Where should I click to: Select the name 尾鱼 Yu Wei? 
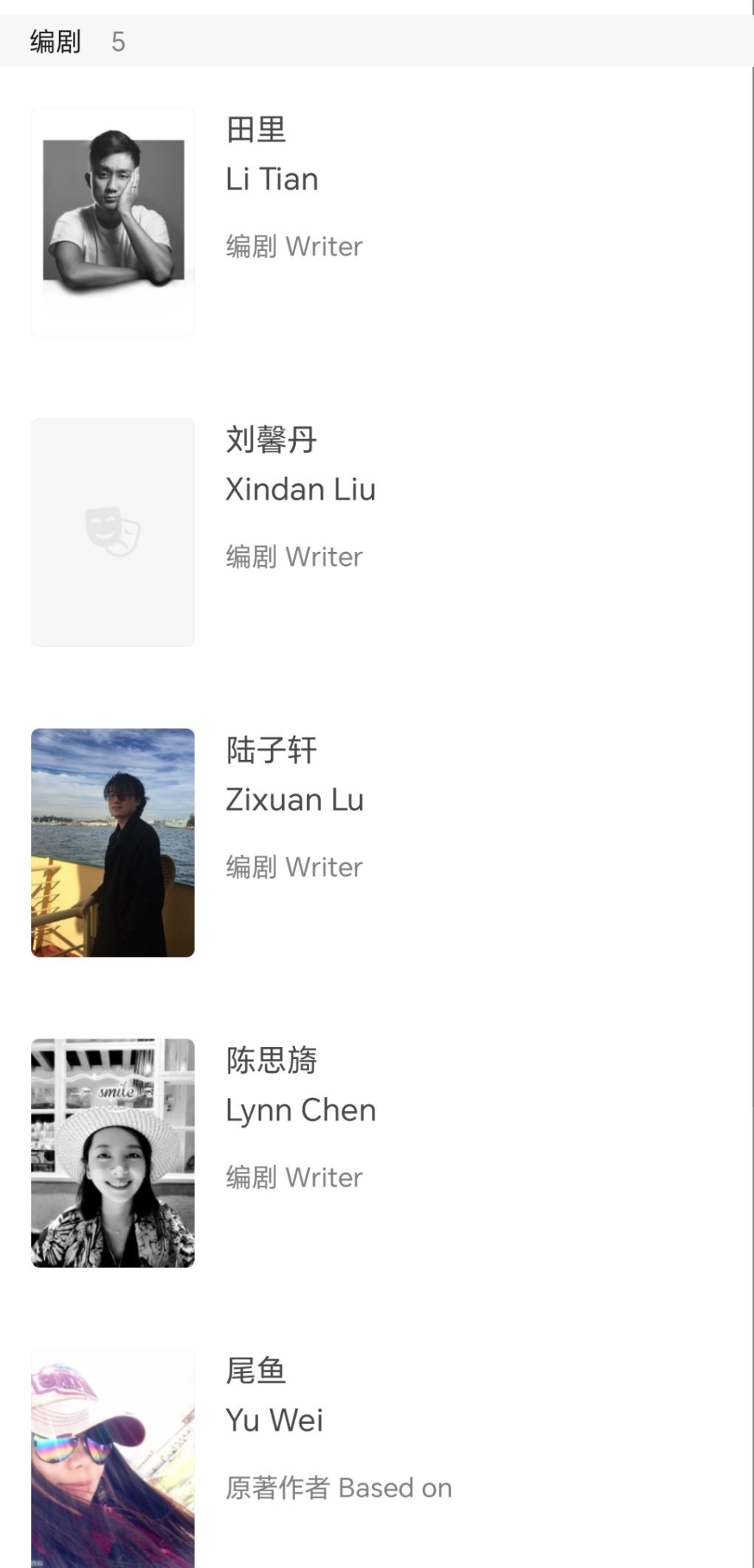click(x=273, y=1395)
